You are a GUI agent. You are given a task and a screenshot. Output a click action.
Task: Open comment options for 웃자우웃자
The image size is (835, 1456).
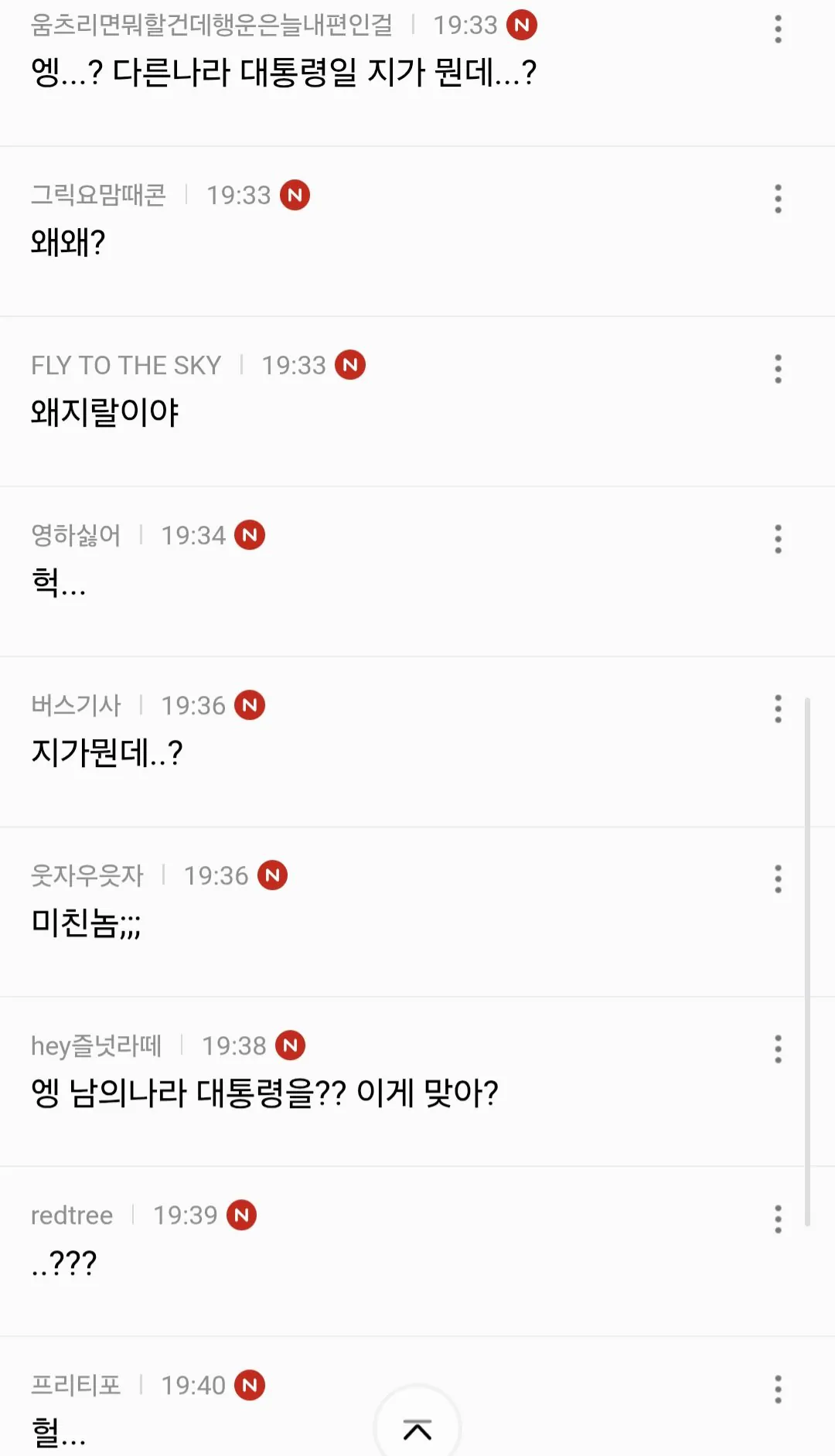coord(778,879)
